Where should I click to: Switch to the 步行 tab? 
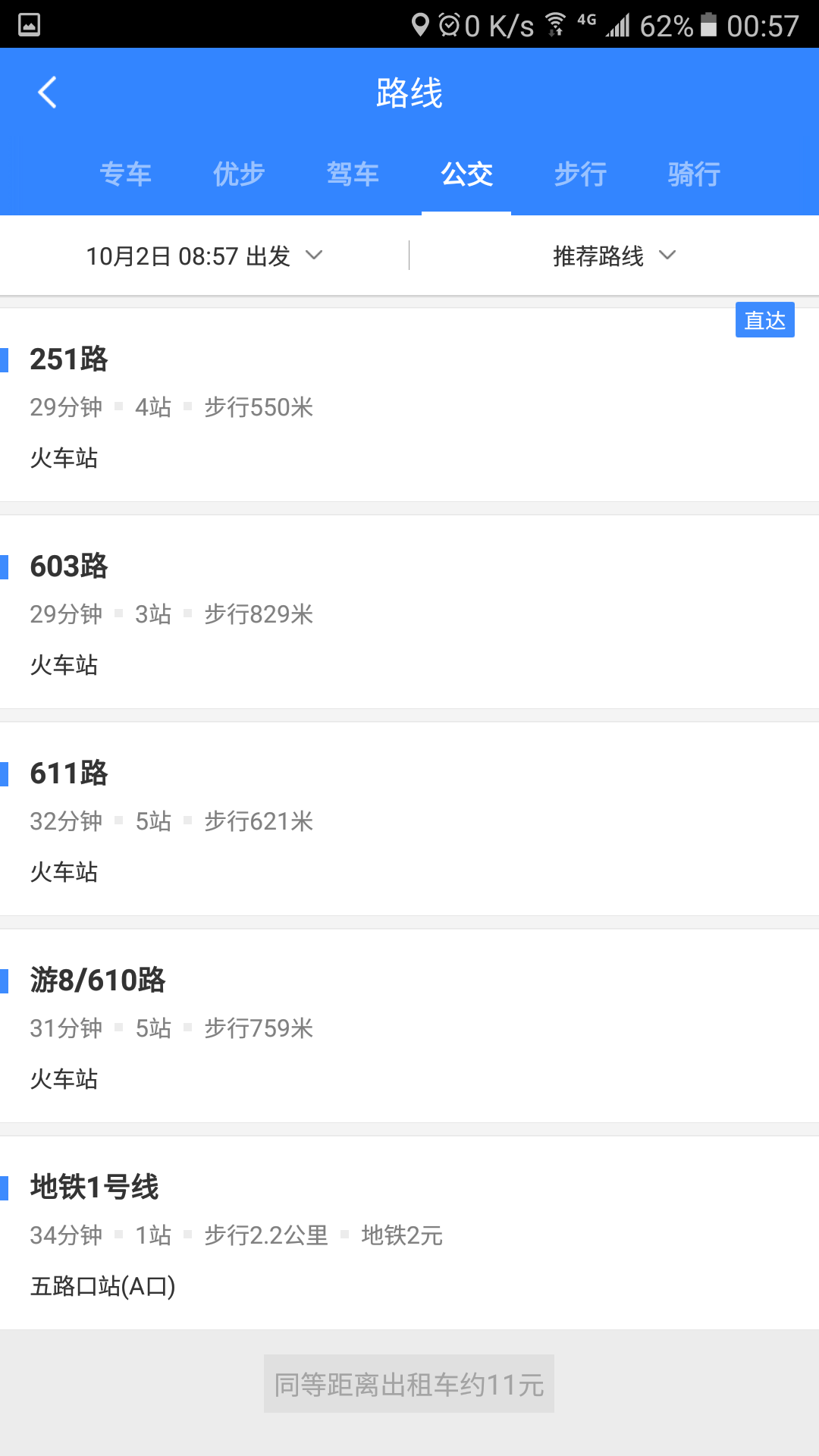coord(580,174)
